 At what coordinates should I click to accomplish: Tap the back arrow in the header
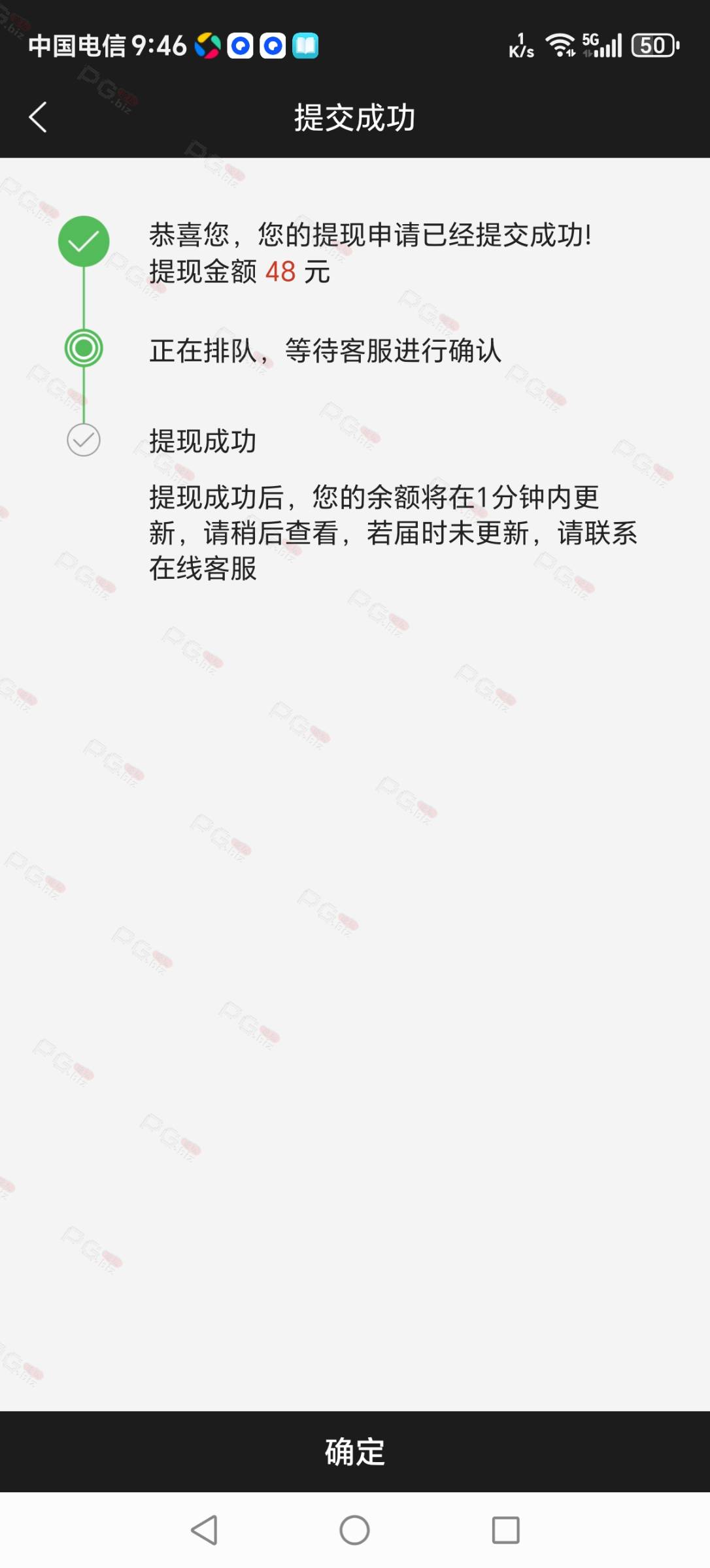[x=38, y=118]
